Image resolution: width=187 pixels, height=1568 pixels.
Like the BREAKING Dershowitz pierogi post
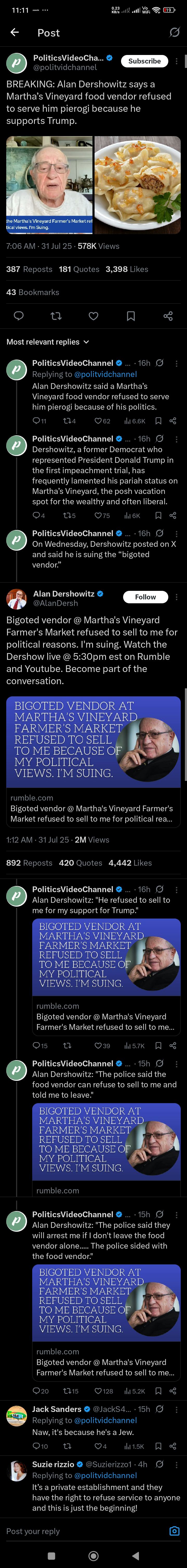coord(93,316)
